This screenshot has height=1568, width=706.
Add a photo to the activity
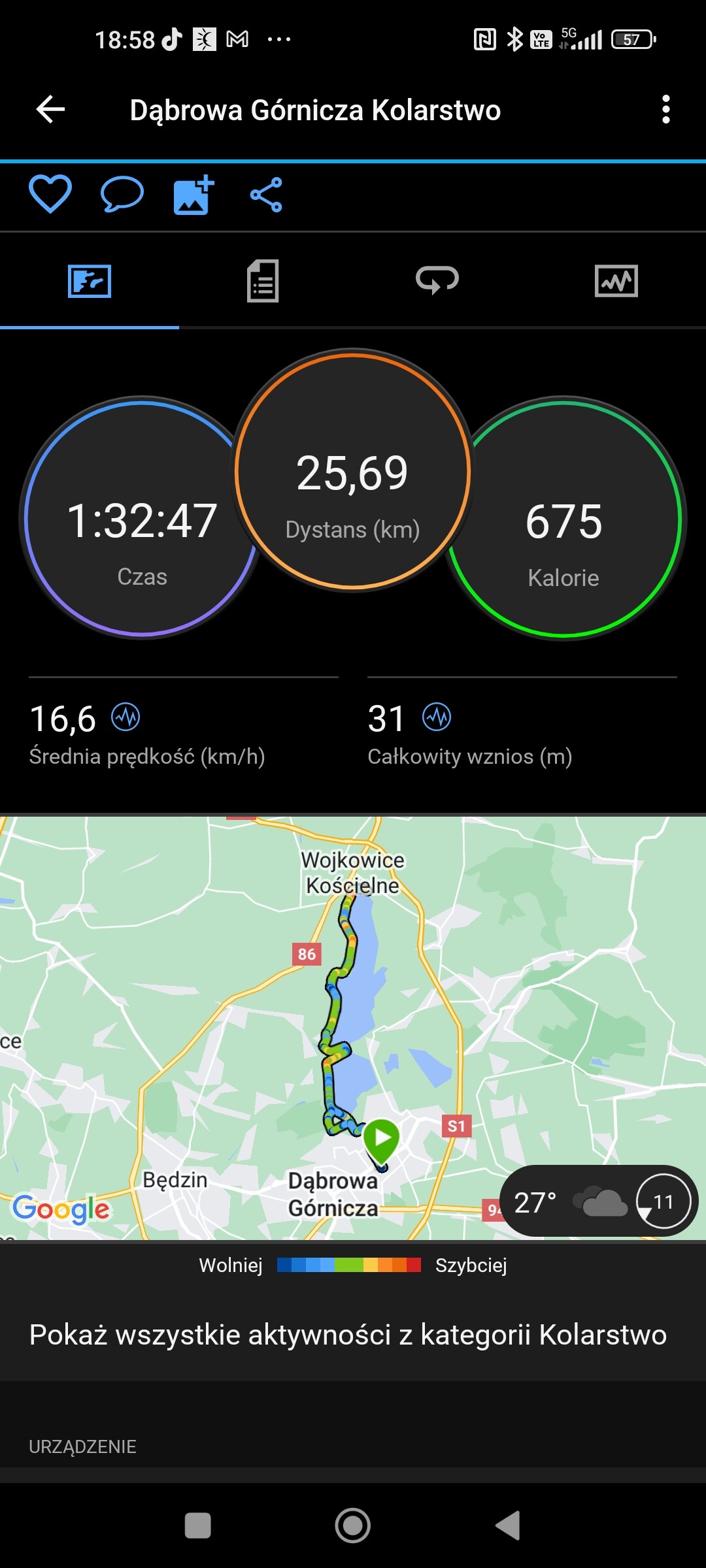click(193, 194)
